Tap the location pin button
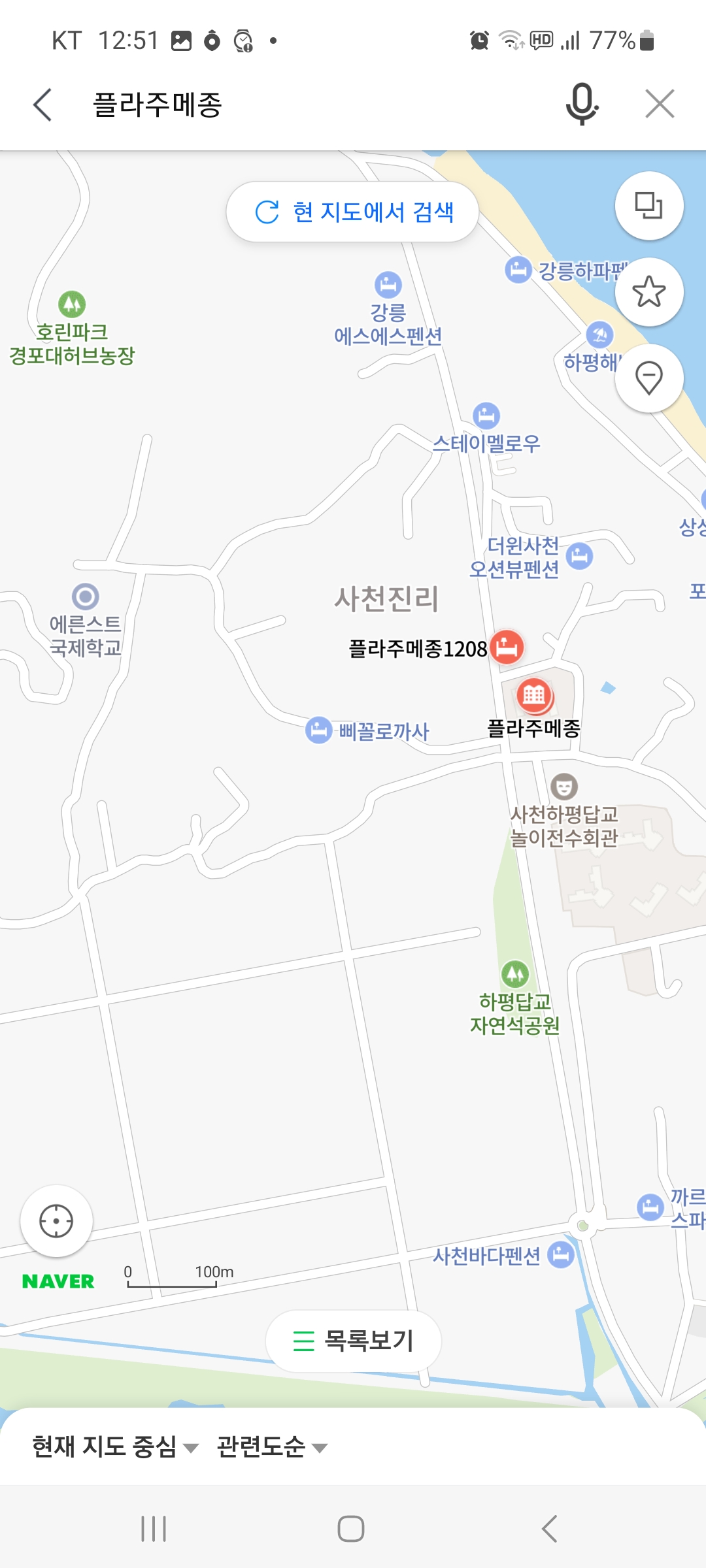Screen dimensions: 706x1568 pyautogui.click(x=648, y=378)
